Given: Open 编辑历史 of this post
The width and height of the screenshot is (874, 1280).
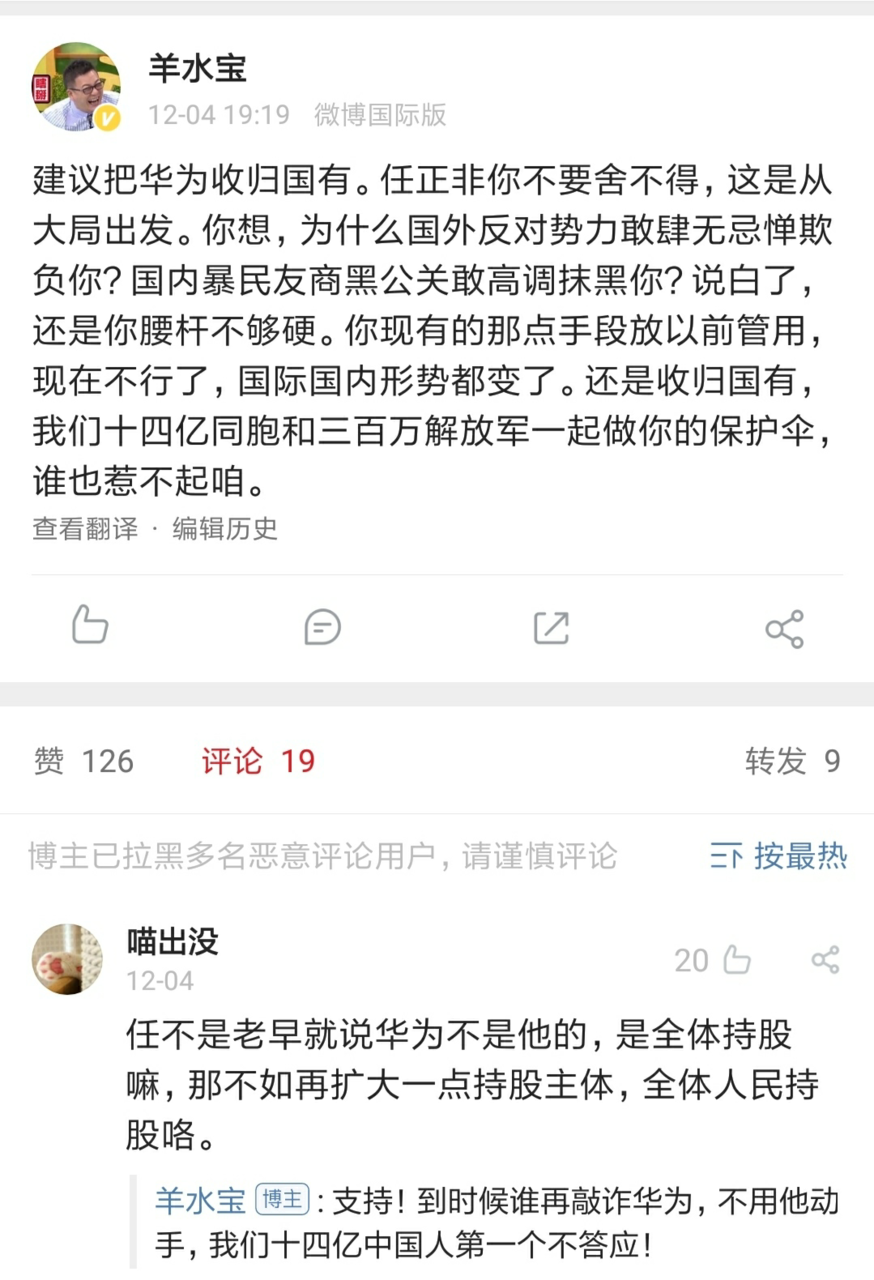Looking at the screenshot, I should [x=224, y=528].
